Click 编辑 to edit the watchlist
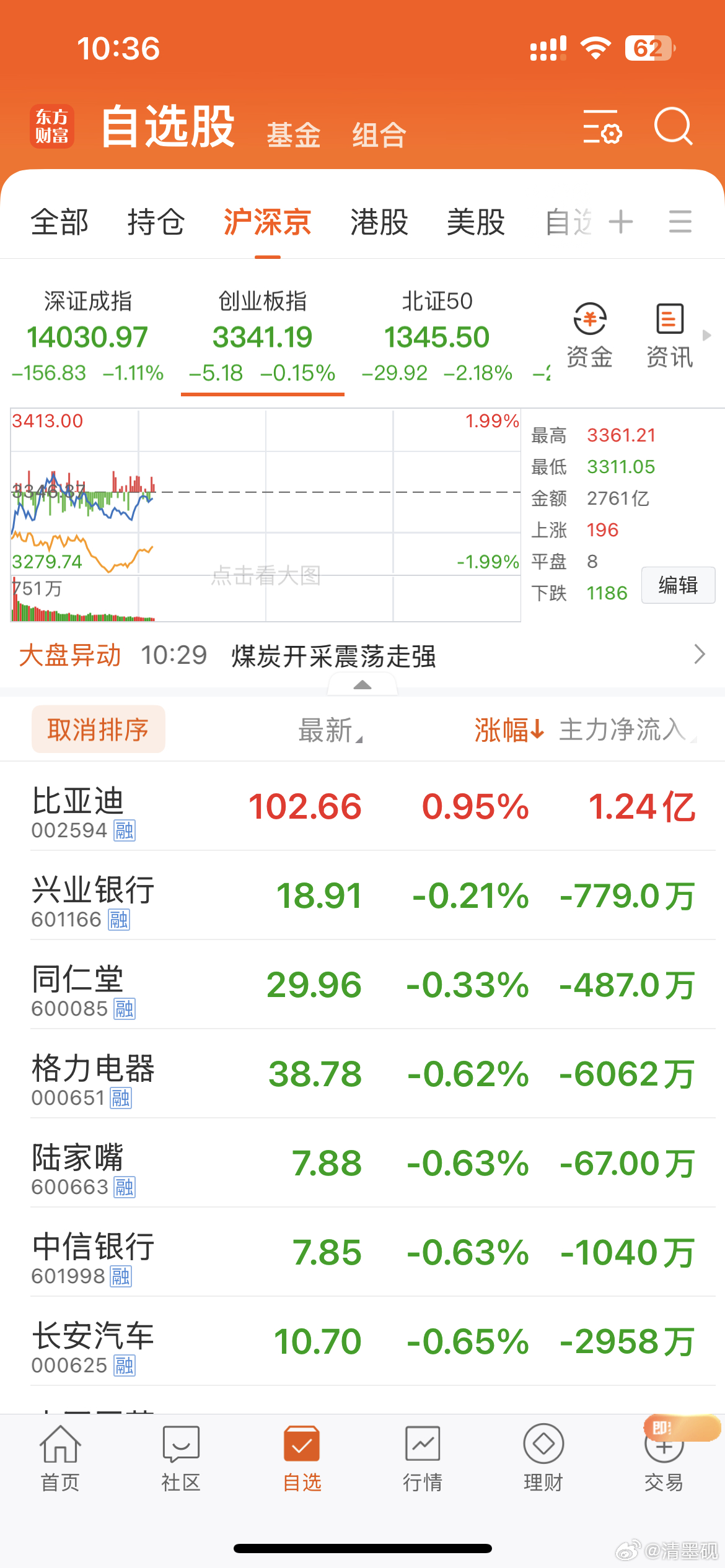This screenshot has width=725, height=1568. click(x=677, y=585)
